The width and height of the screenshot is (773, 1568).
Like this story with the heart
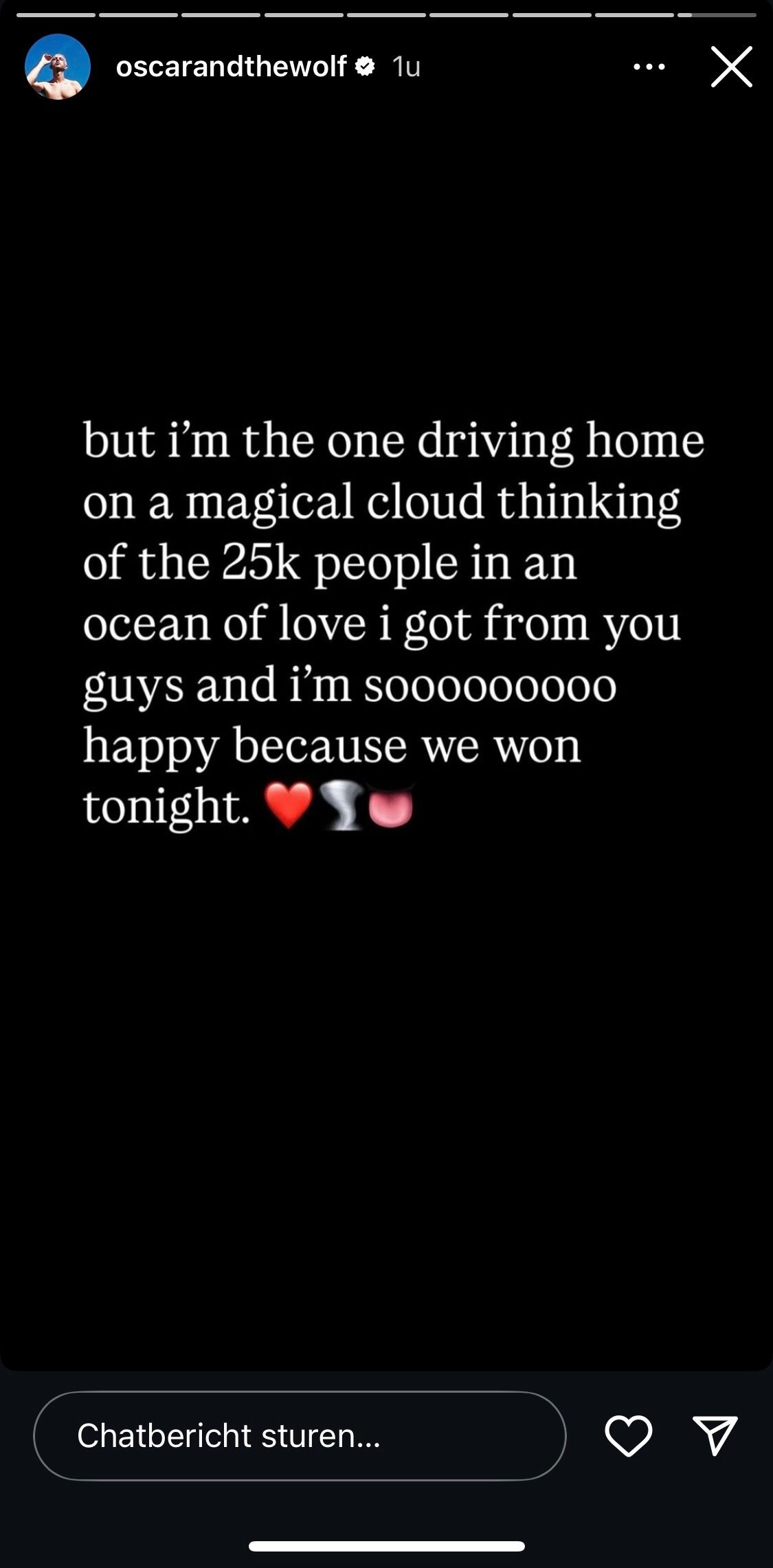628,1435
